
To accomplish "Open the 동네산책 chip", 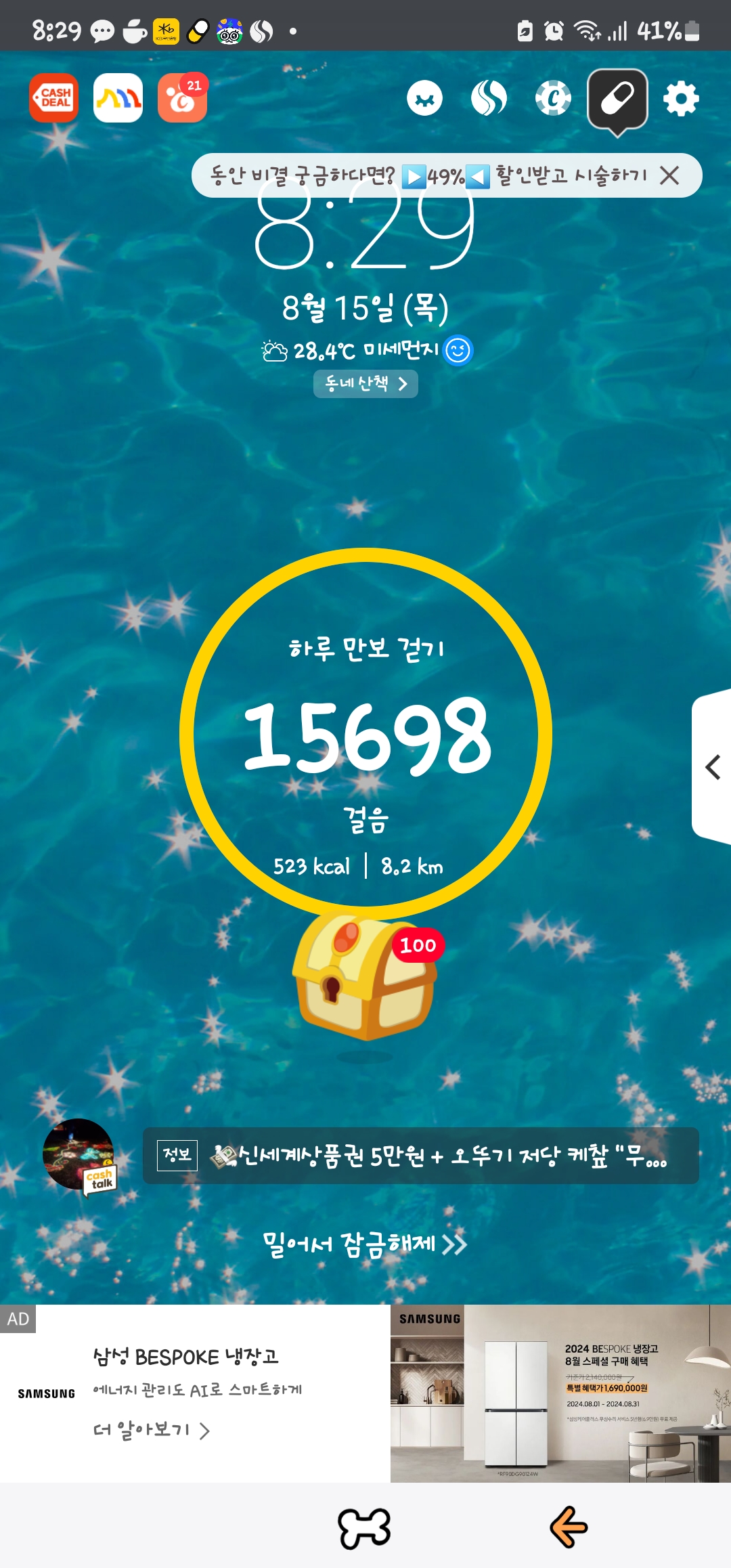I will click(365, 384).
